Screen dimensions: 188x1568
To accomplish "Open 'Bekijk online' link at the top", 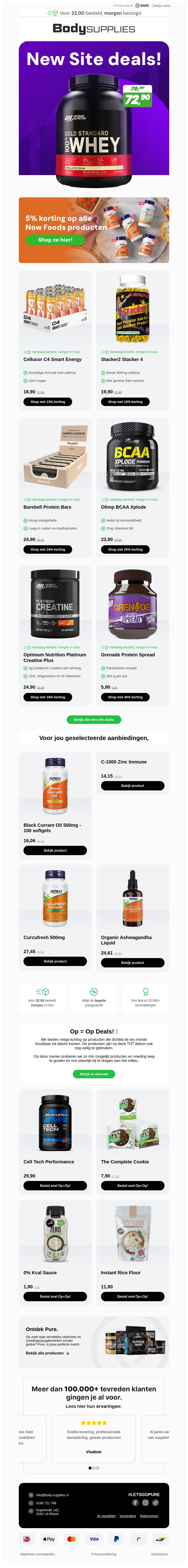I will point(162,5).
